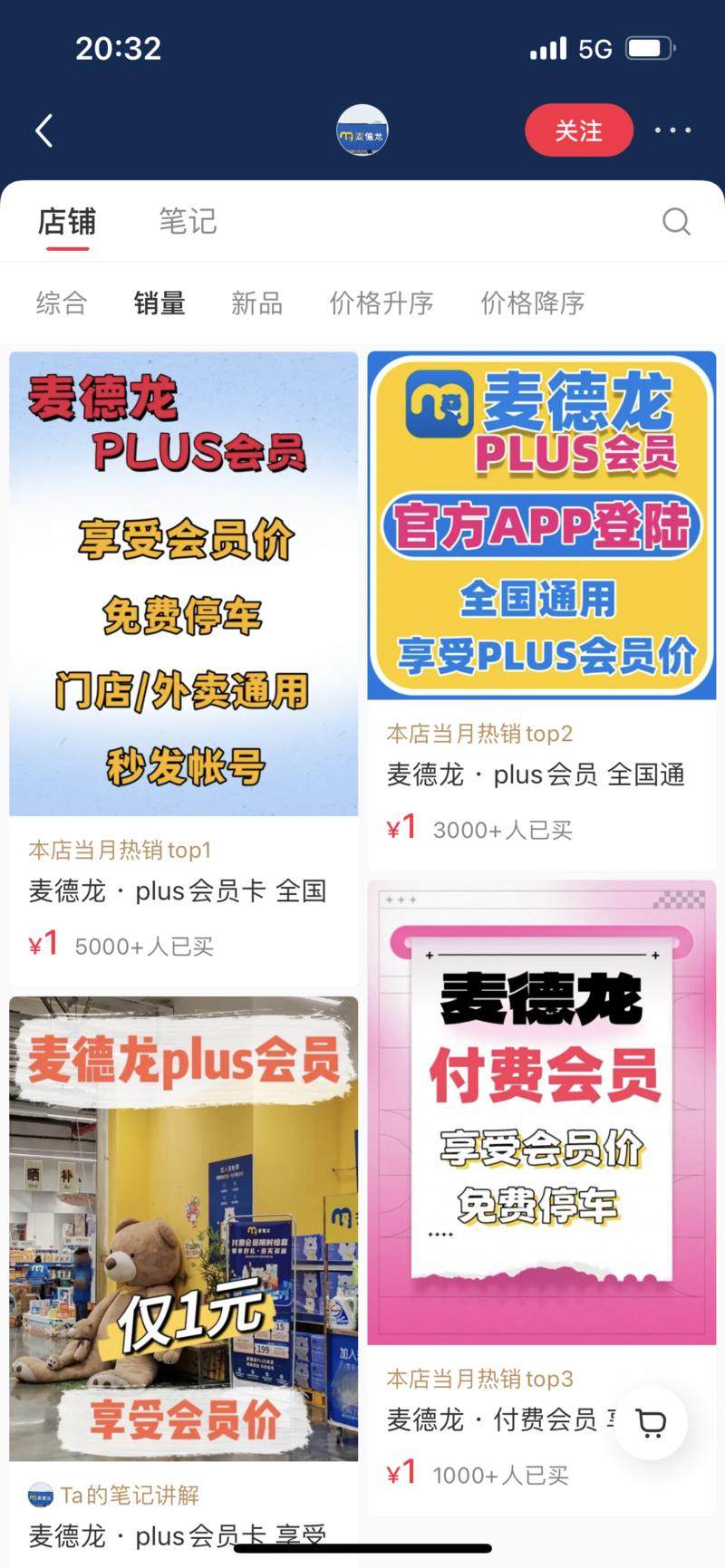Viewport: 725px width, 1568px height.
Task: Follow the shop with 关注 button
Action: click(578, 130)
